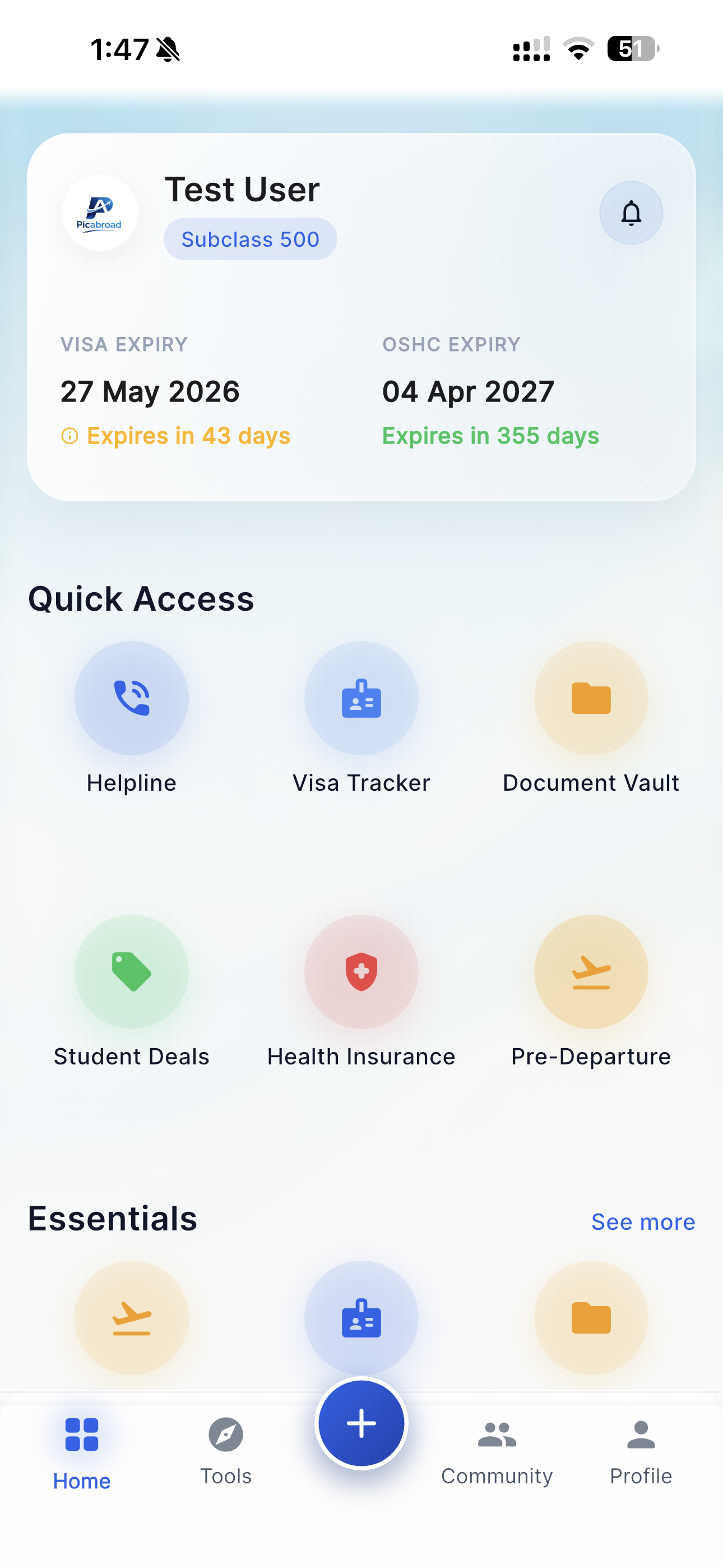Open the notifications bell

click(x=631, y=213)
